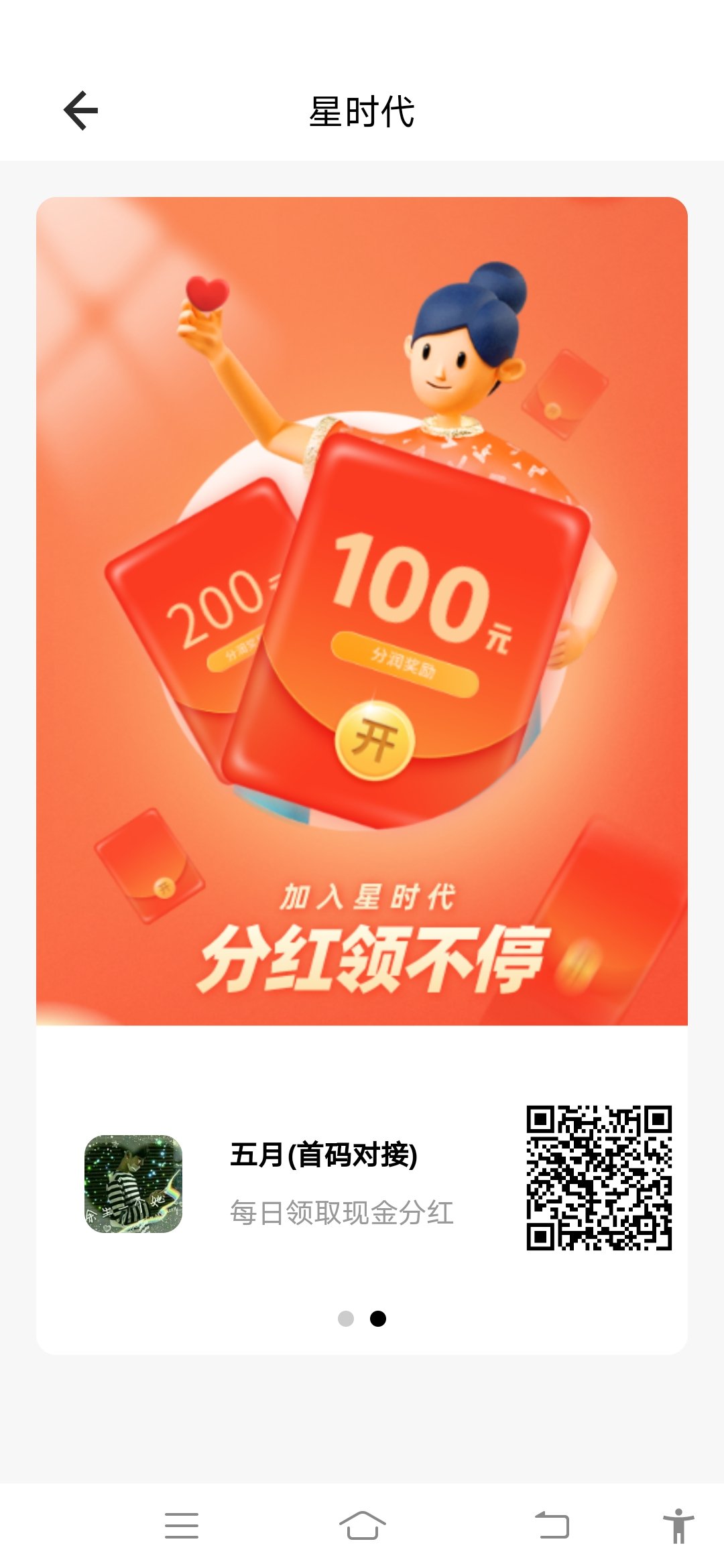Go back using the top-left arrow

coord(81,111)
